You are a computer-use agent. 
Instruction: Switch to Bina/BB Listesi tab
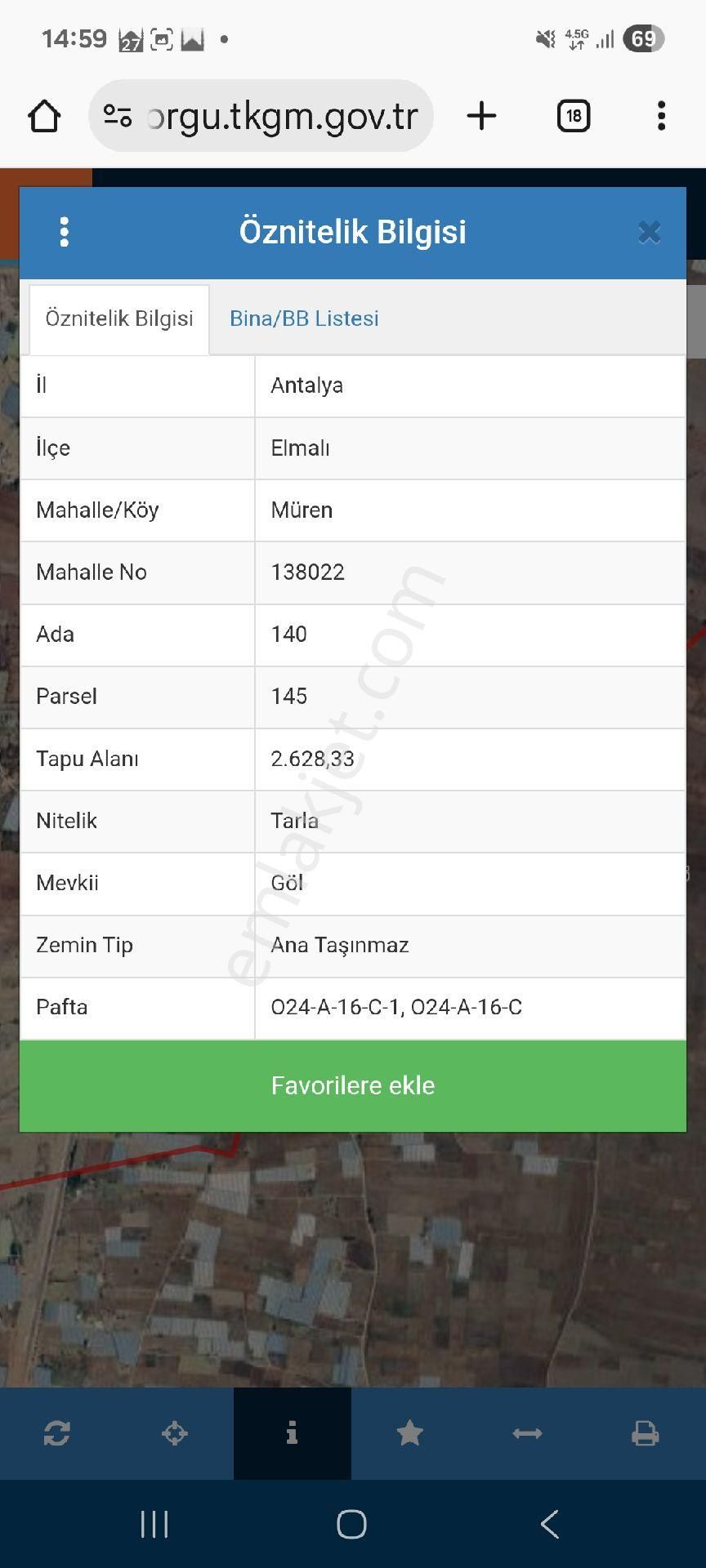pos(304,318)
